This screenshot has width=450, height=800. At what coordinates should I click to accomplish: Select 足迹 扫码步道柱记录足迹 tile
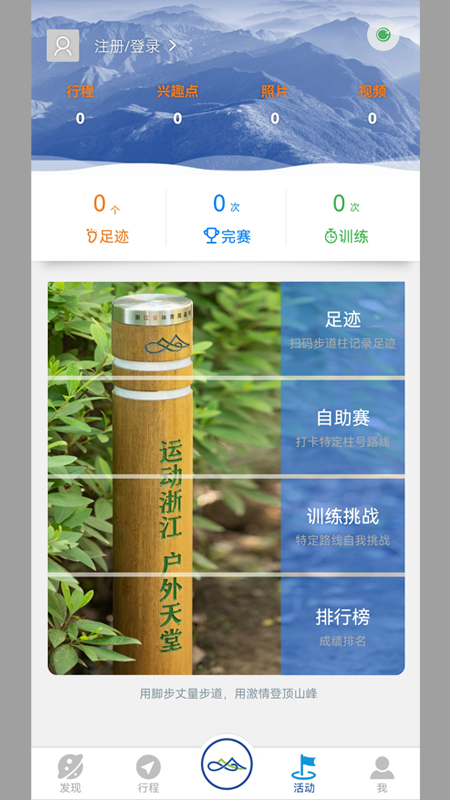(x=343, y=329)
